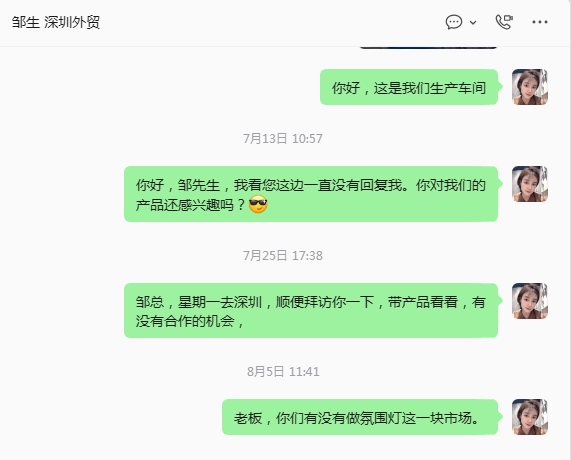Expand the dropdown arrow beside chat icon
The height and width of the screenshot is (460, 571).
[x=473, y=23]
